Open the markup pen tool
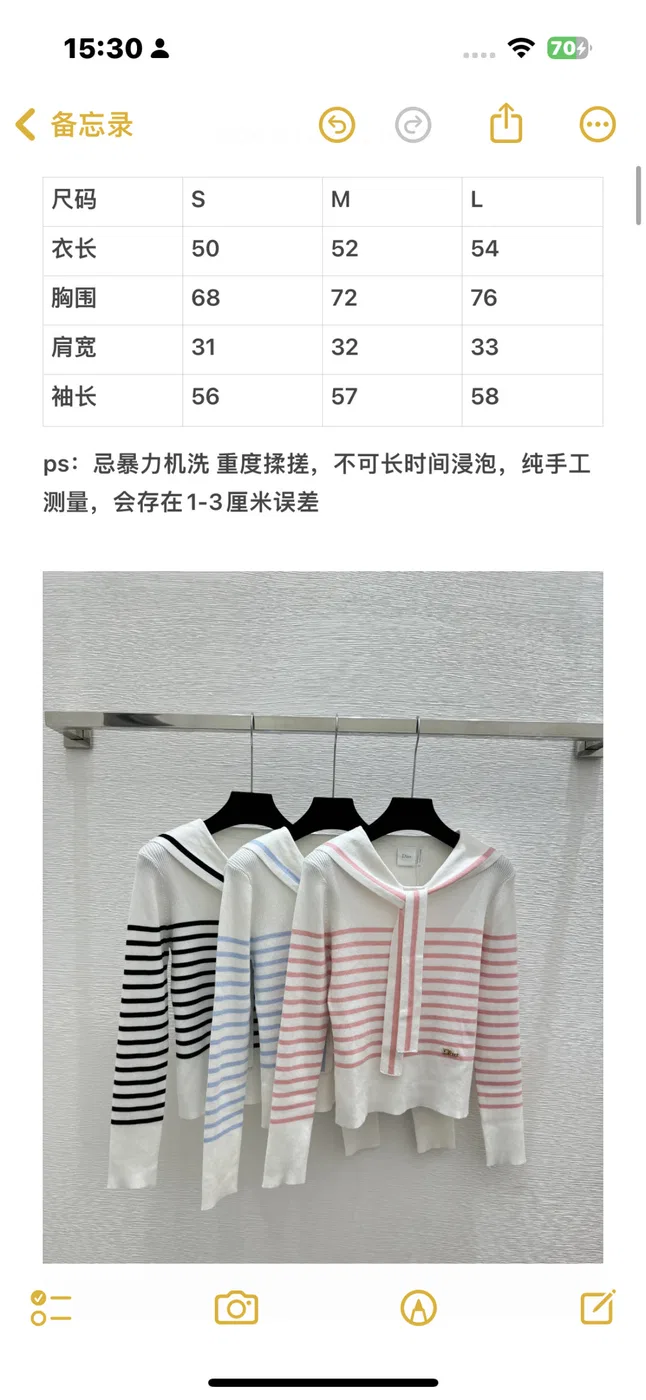 click(418, 1307)
